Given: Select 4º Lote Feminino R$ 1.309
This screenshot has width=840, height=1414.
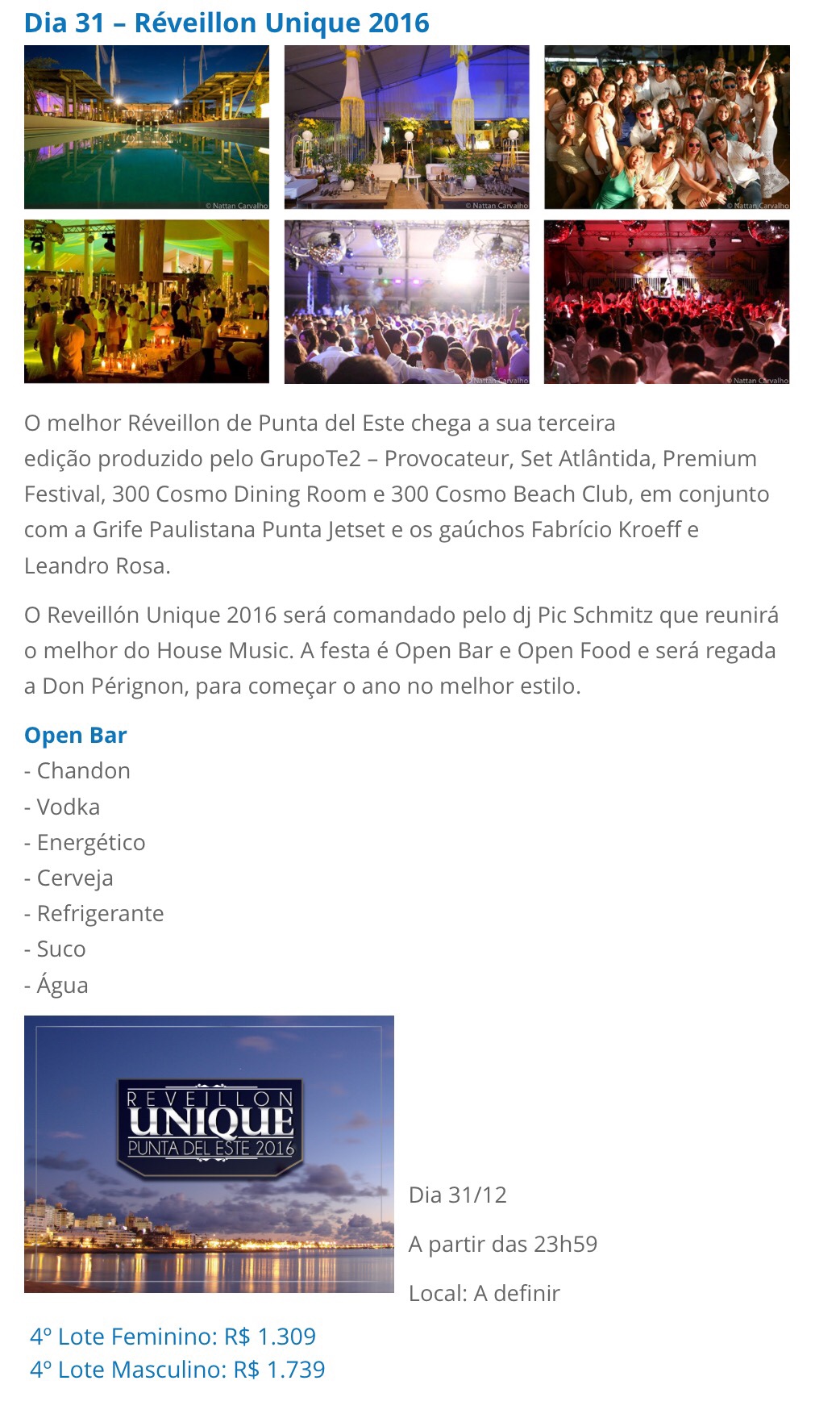Looking at the screenshot, I should pos(173,1337).
